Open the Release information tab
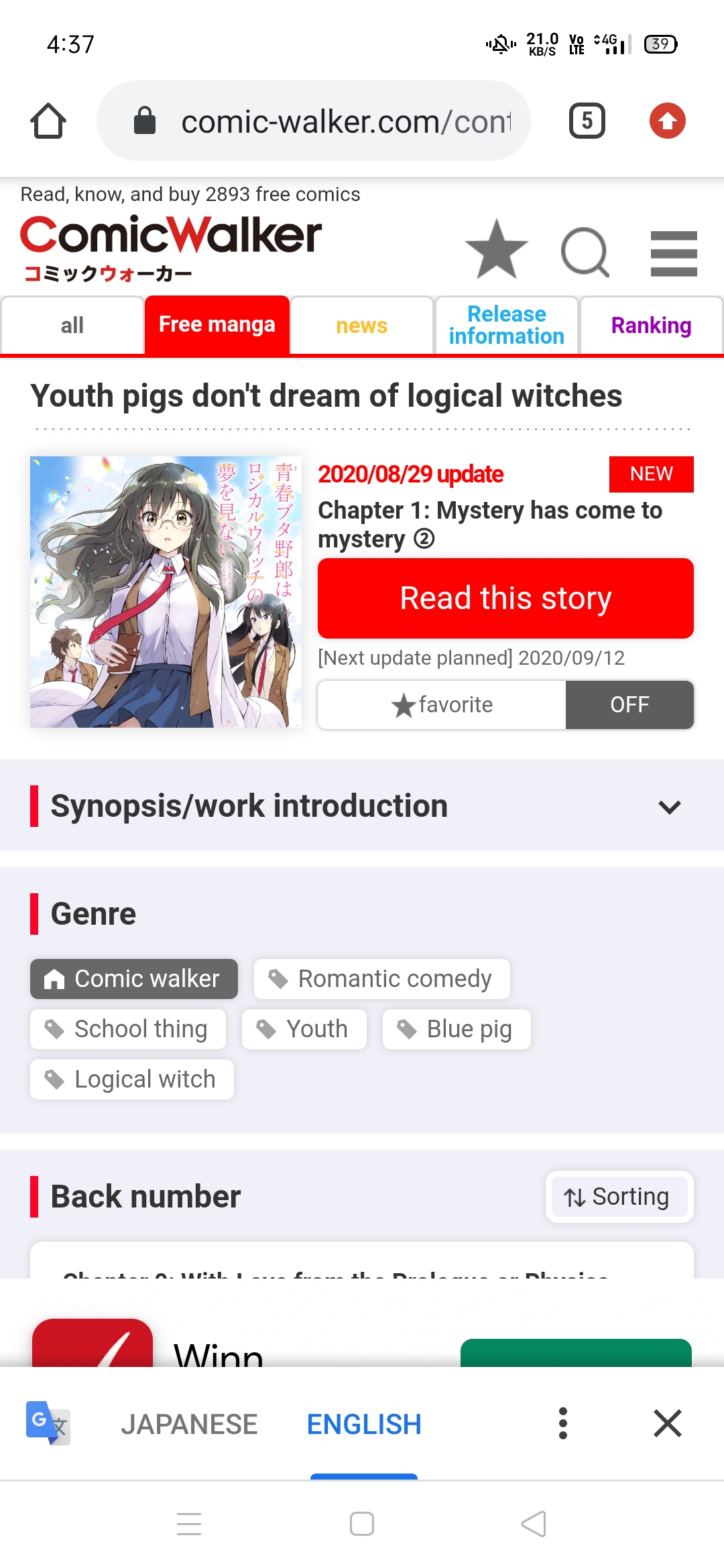724x1568 pixels. [x=506, y=326]
